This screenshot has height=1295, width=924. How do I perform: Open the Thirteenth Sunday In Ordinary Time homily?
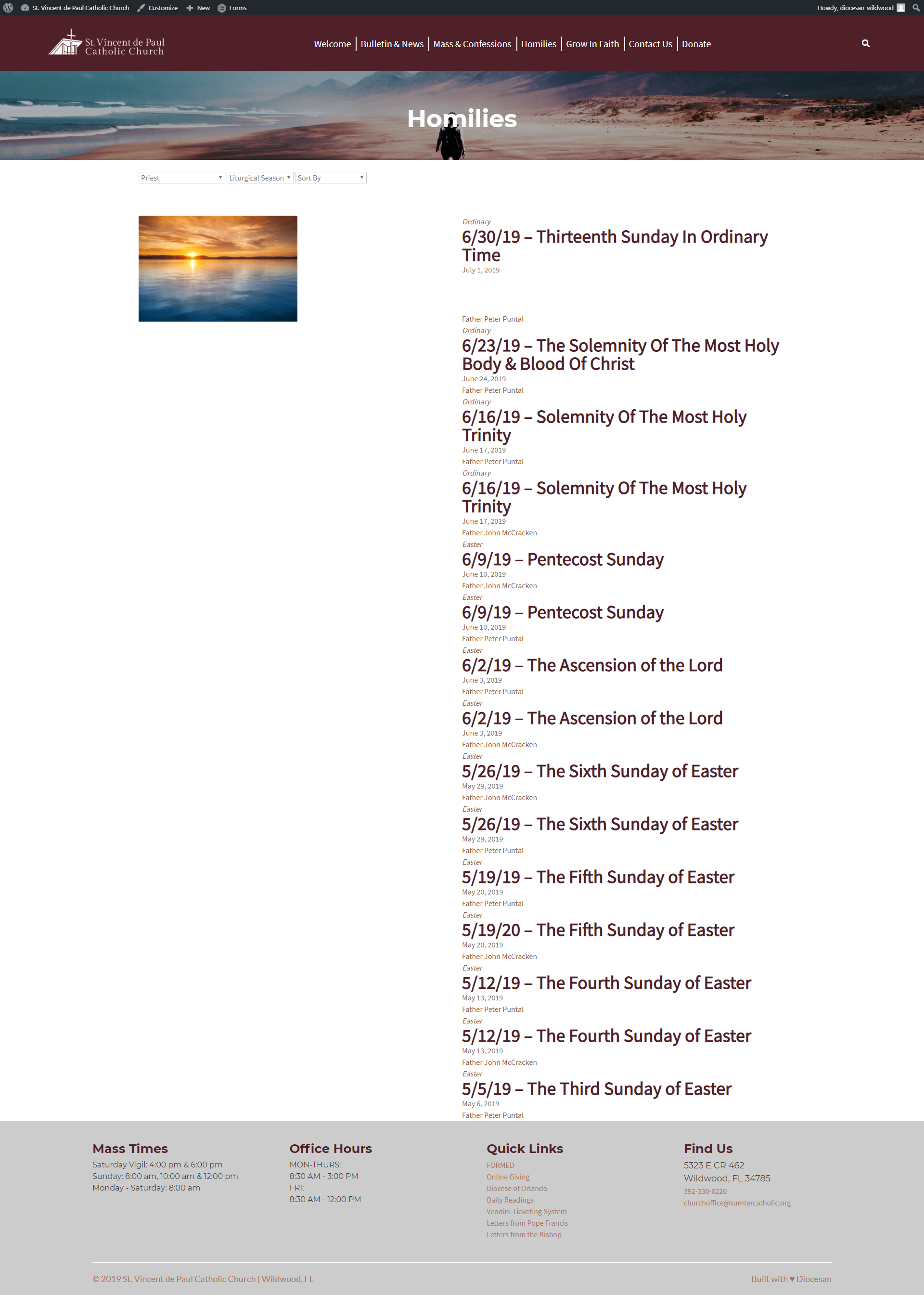pyautogui.click(x=615, y=246)
